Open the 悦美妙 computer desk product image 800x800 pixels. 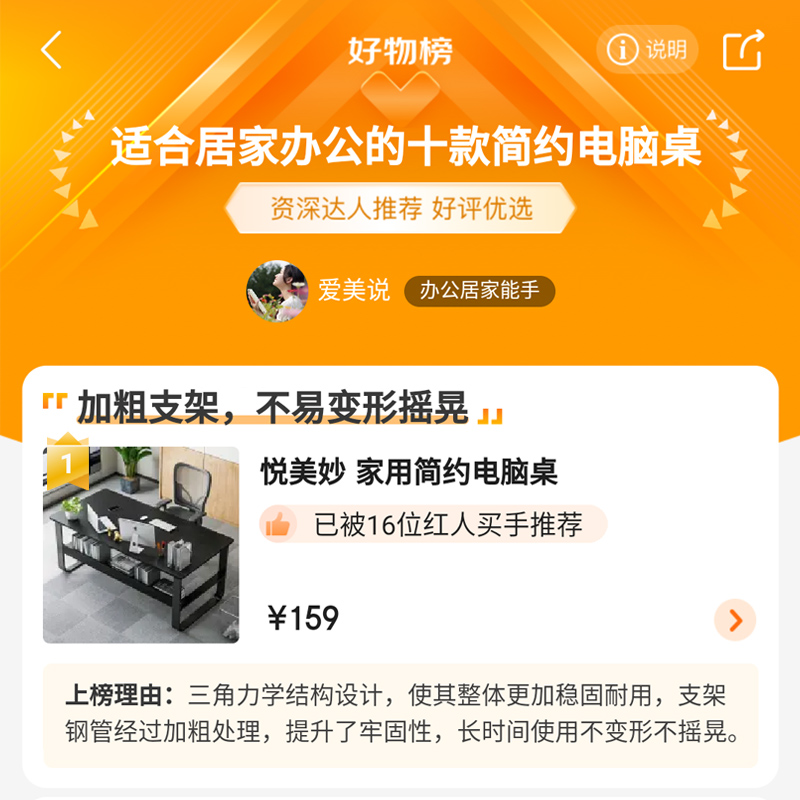(141, 545)
